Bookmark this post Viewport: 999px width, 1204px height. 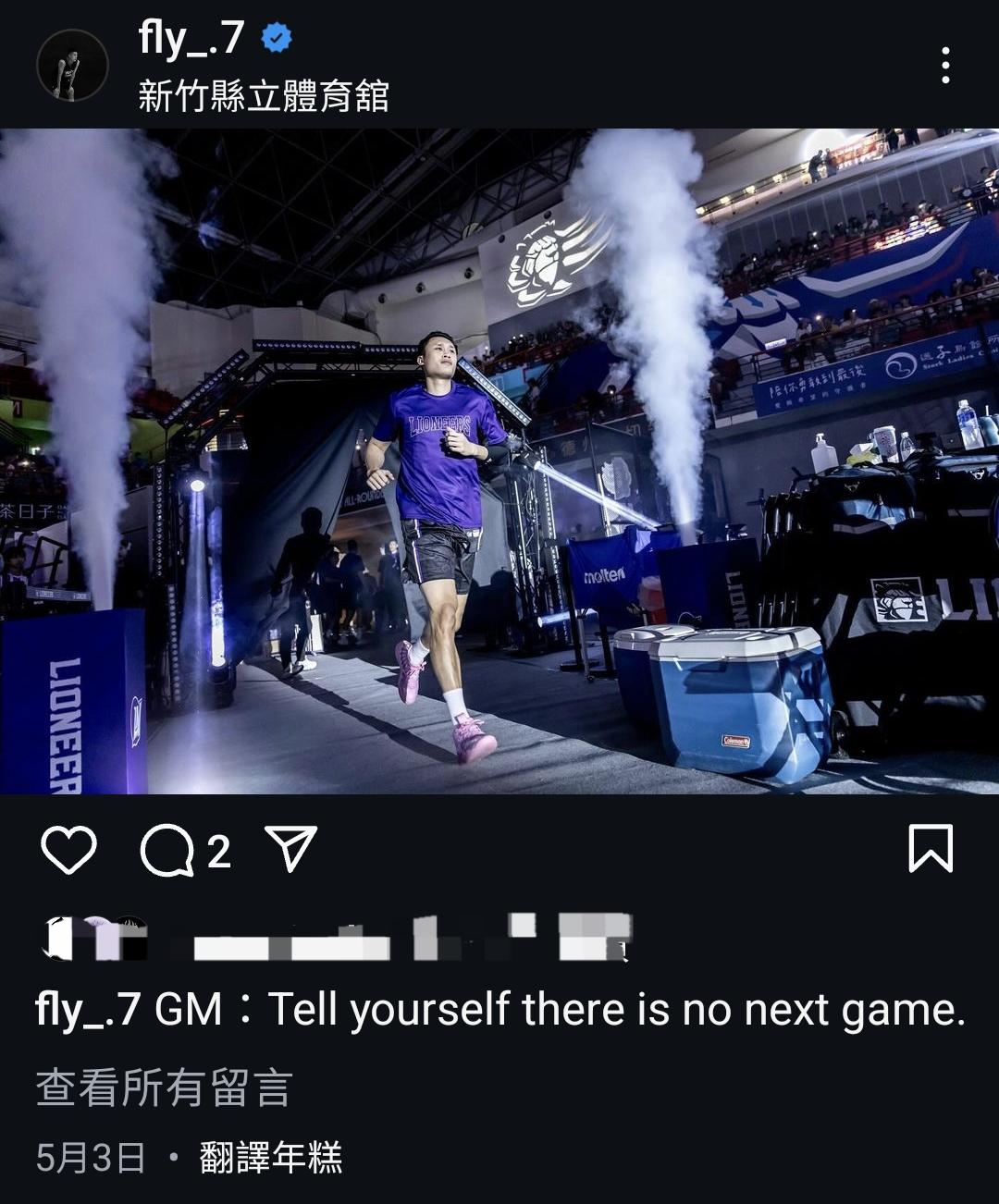[930, 849]
